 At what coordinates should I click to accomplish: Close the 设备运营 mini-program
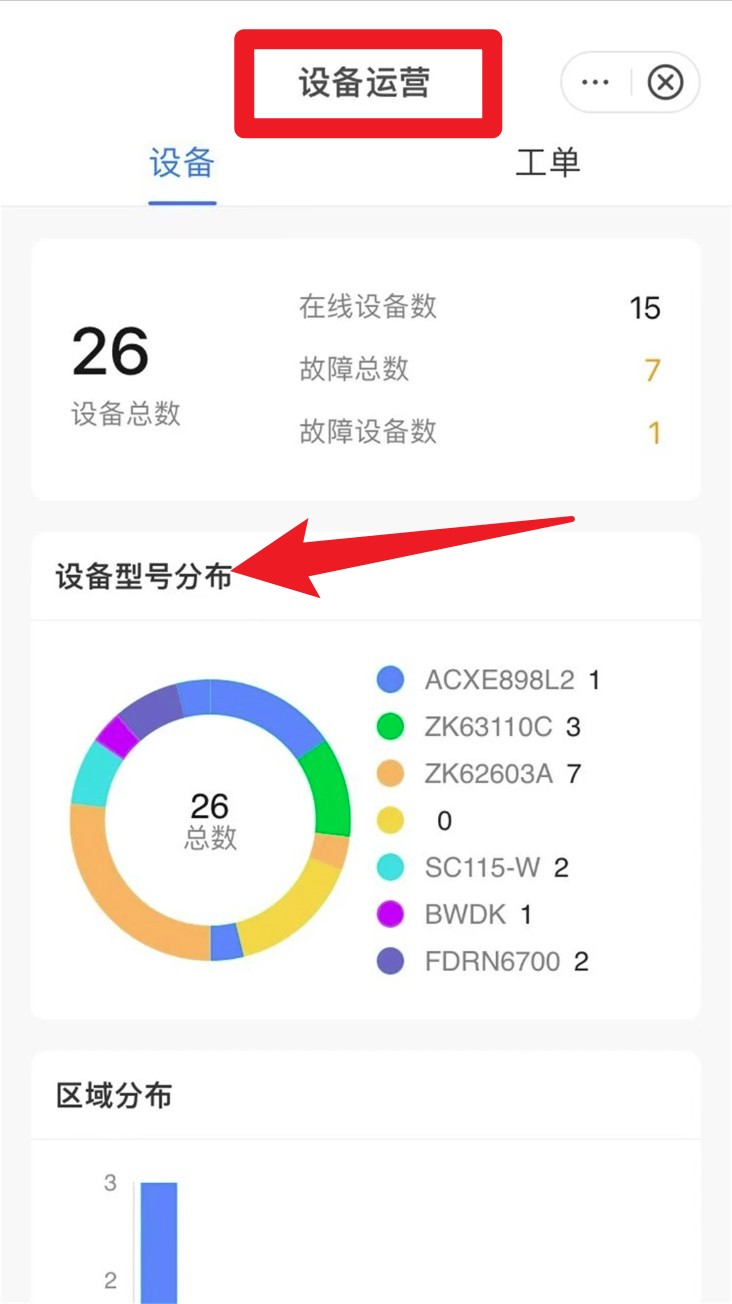click(x=665, y=83)
